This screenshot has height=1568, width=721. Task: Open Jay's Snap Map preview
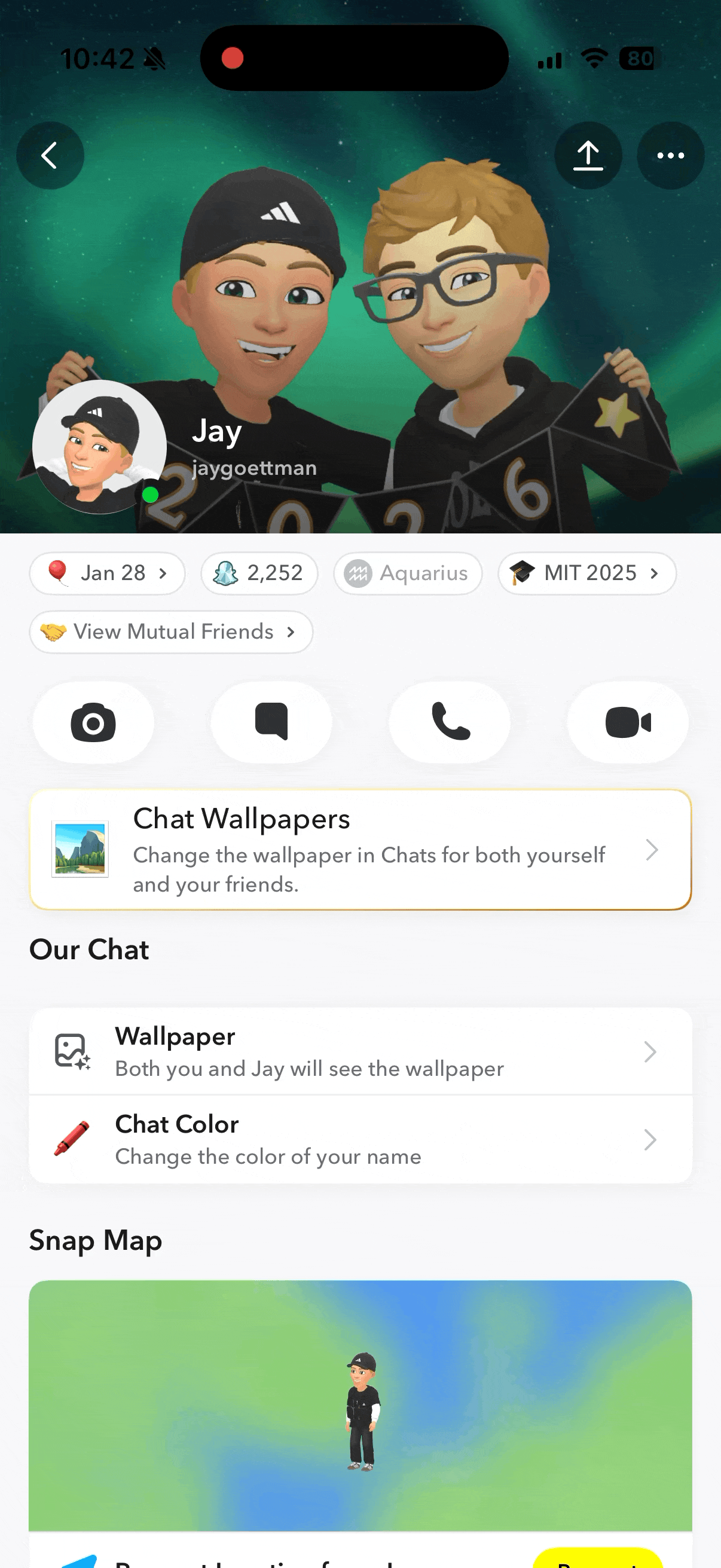[x=361, y=1405]
